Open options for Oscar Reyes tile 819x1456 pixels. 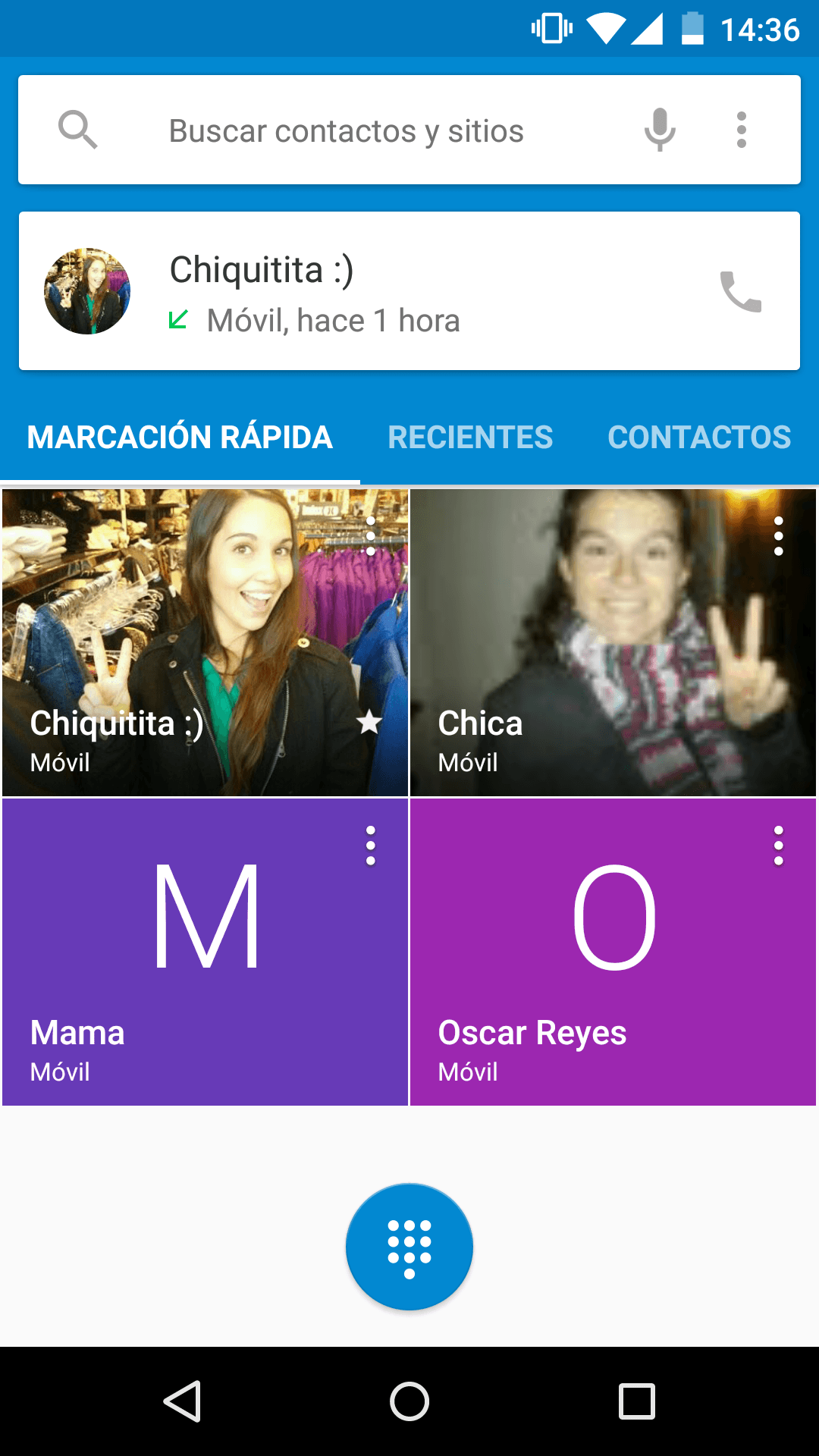(x=778, y=846)
